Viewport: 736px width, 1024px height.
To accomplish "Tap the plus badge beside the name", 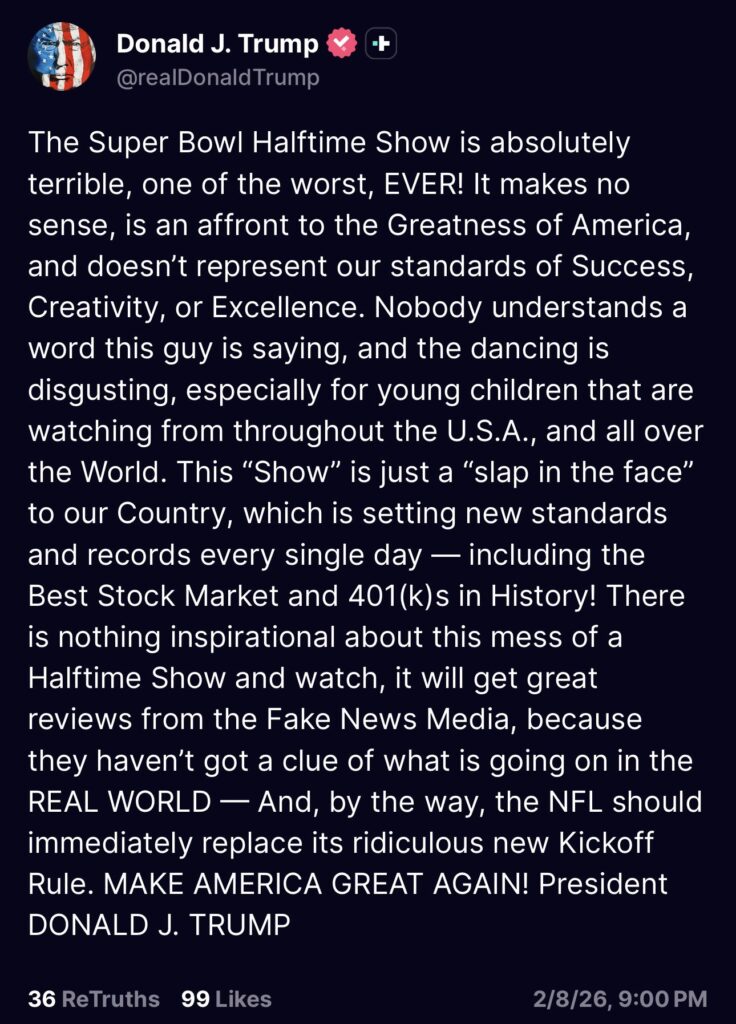I will pyautogui.click(x=382, y=44).
